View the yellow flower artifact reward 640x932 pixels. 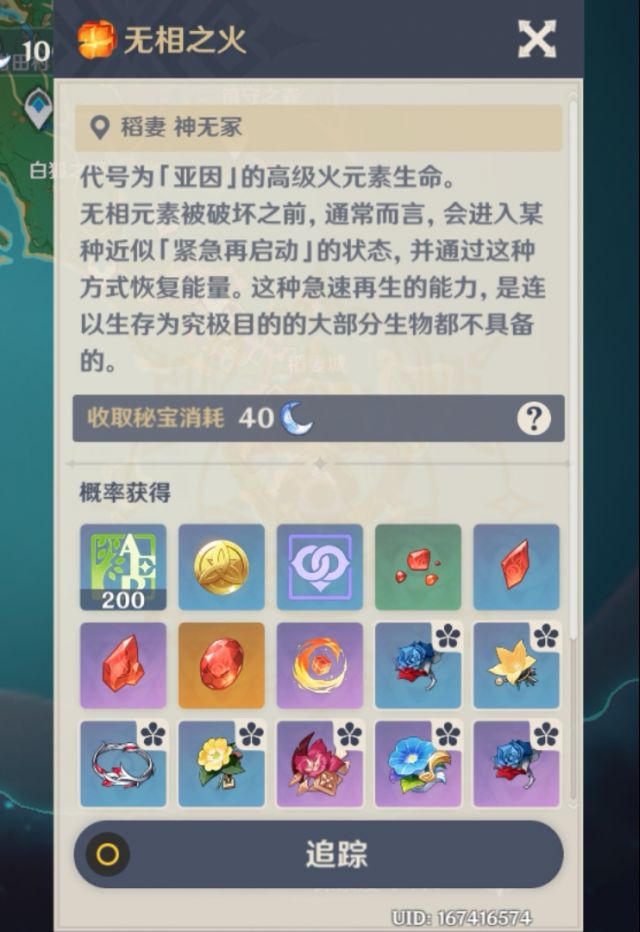point(221,763)
